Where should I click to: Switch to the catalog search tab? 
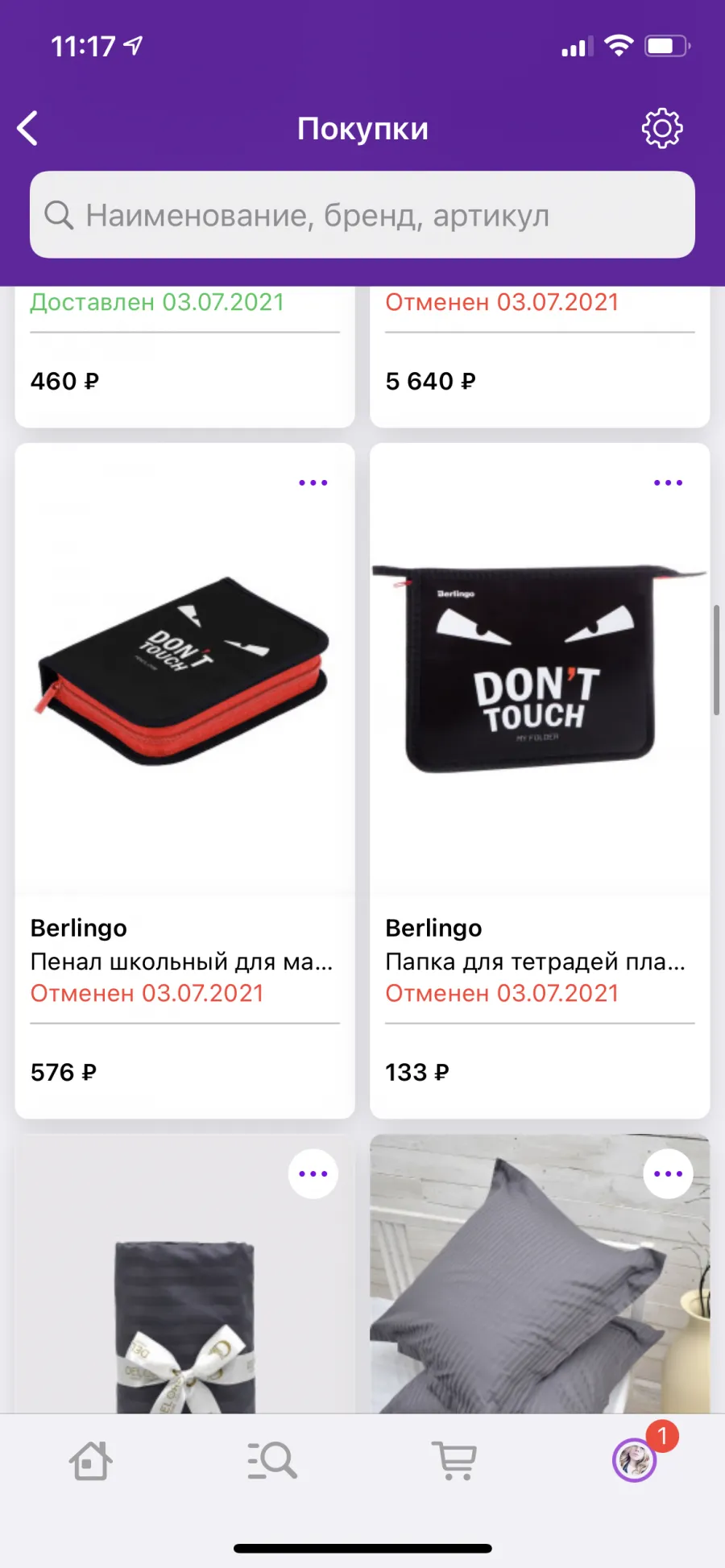(x=272, y=1460)
